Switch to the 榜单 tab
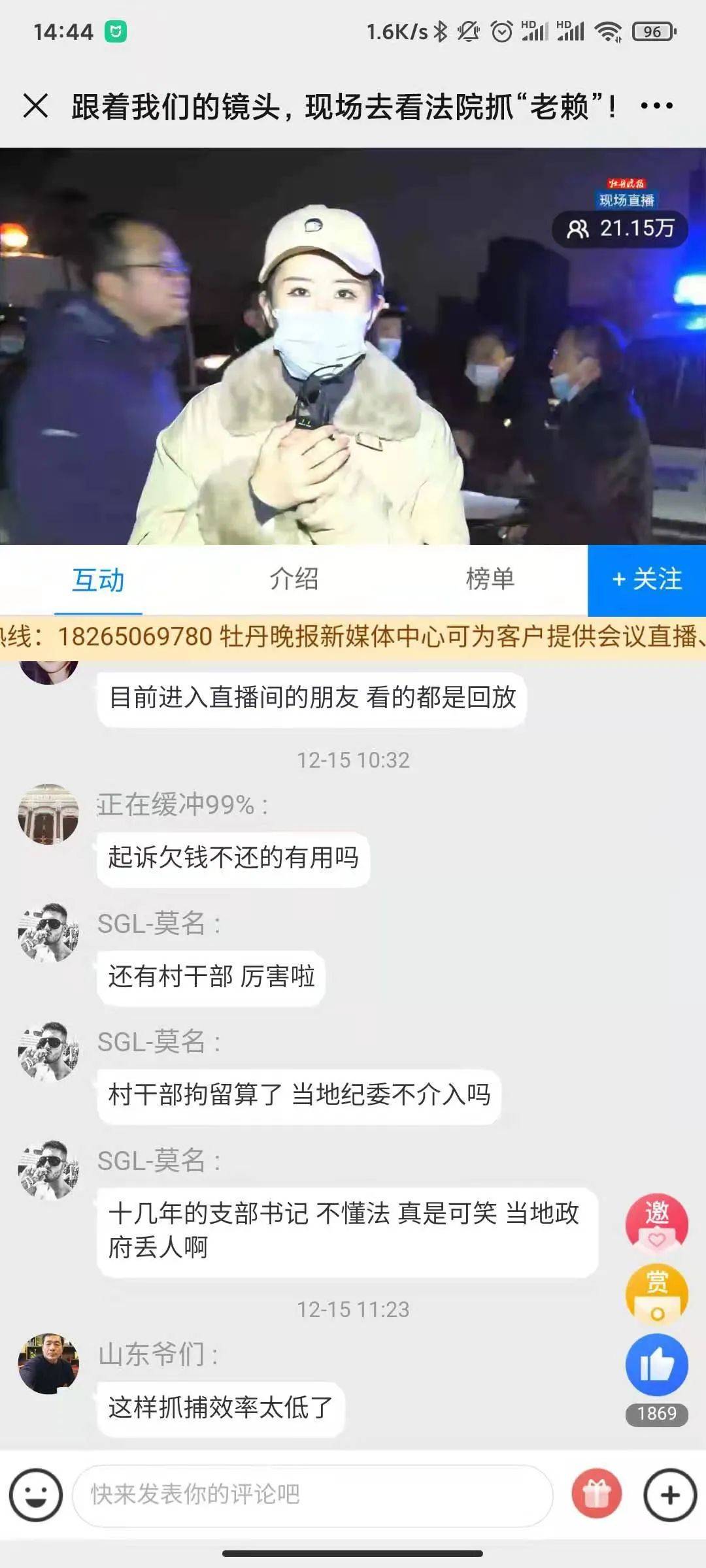This screenshot has width=706, height=1568. 490,579
